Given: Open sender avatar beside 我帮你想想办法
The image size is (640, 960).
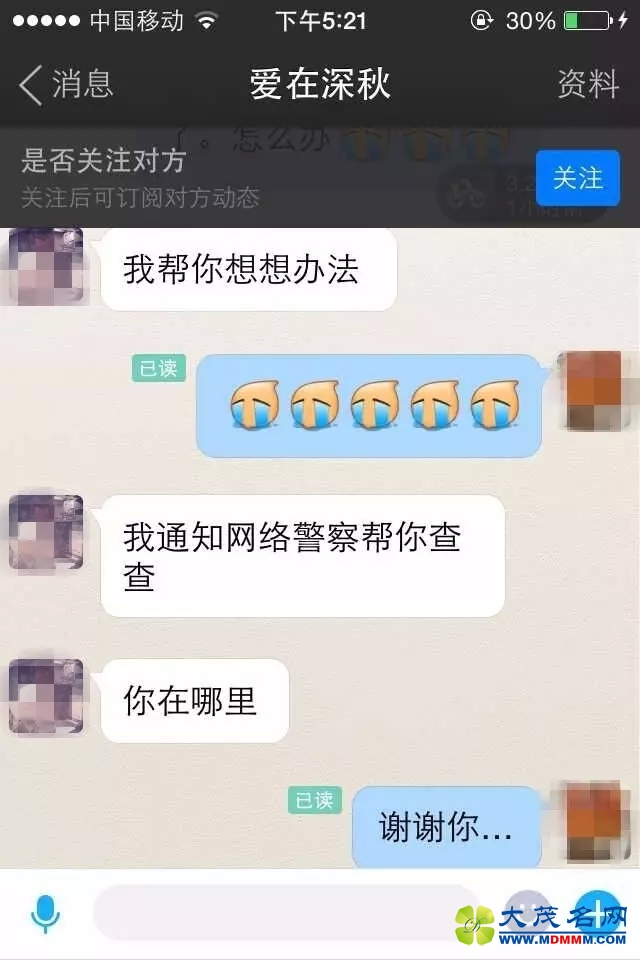Looking at the screenshot, I should click(x=46, y=266).
